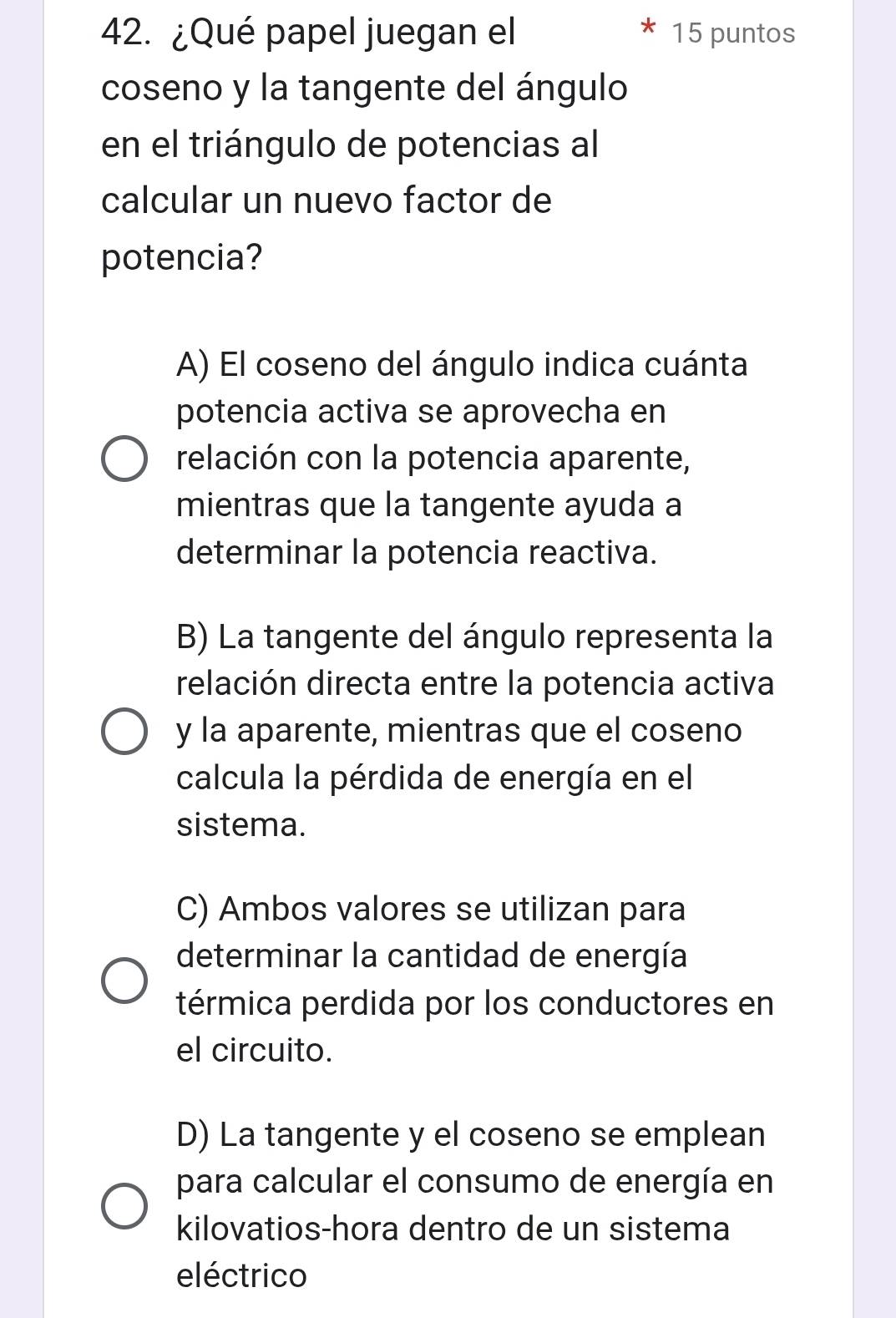This screenshot has height=1318, width=896.
Task: Select radio button for option C
Action: click(x=123, y=979)
